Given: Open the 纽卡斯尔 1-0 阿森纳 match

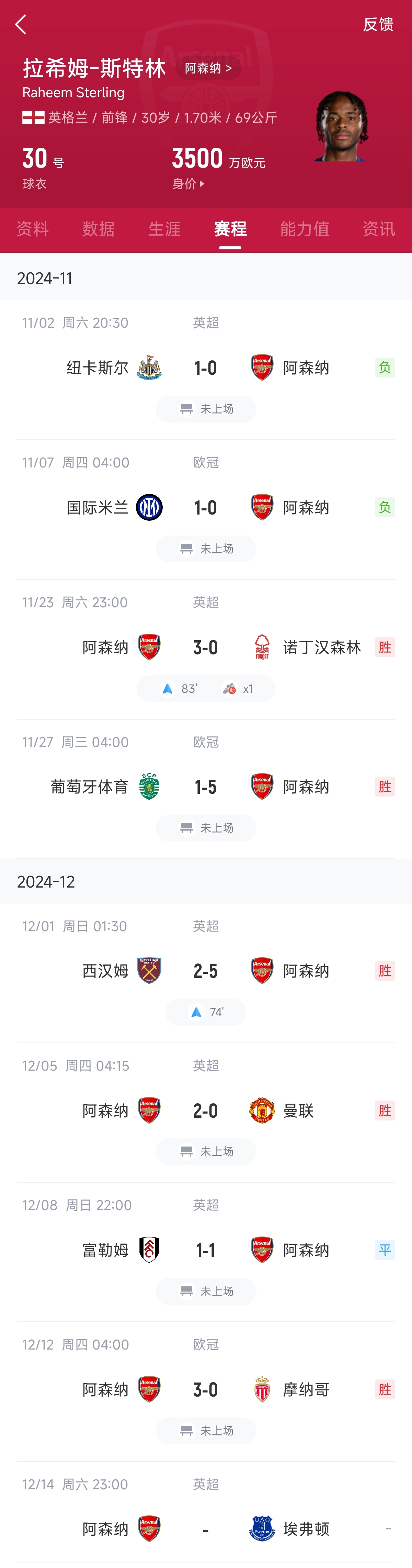Looking at the screenshot, I should 206,368.
